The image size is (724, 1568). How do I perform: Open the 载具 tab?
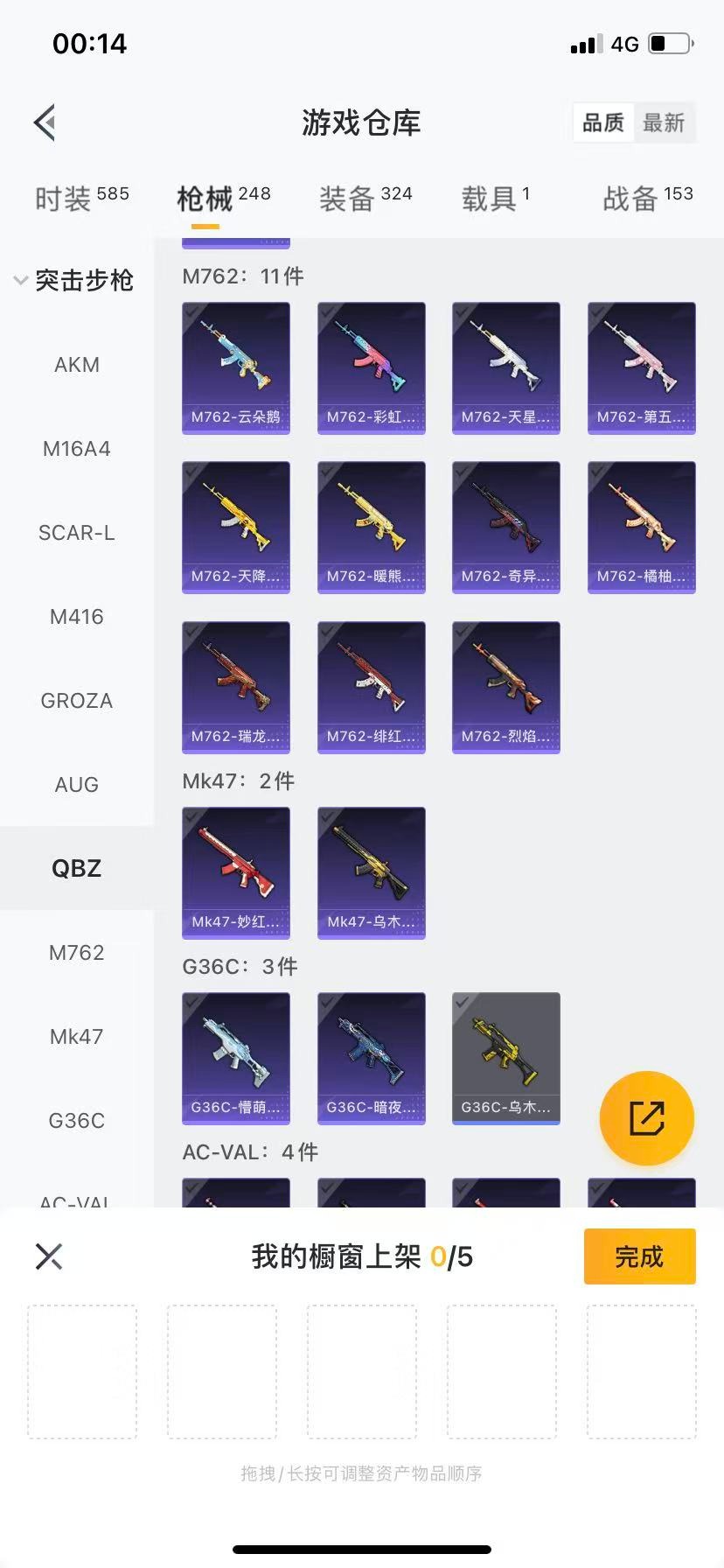click(x=495, y=198)
